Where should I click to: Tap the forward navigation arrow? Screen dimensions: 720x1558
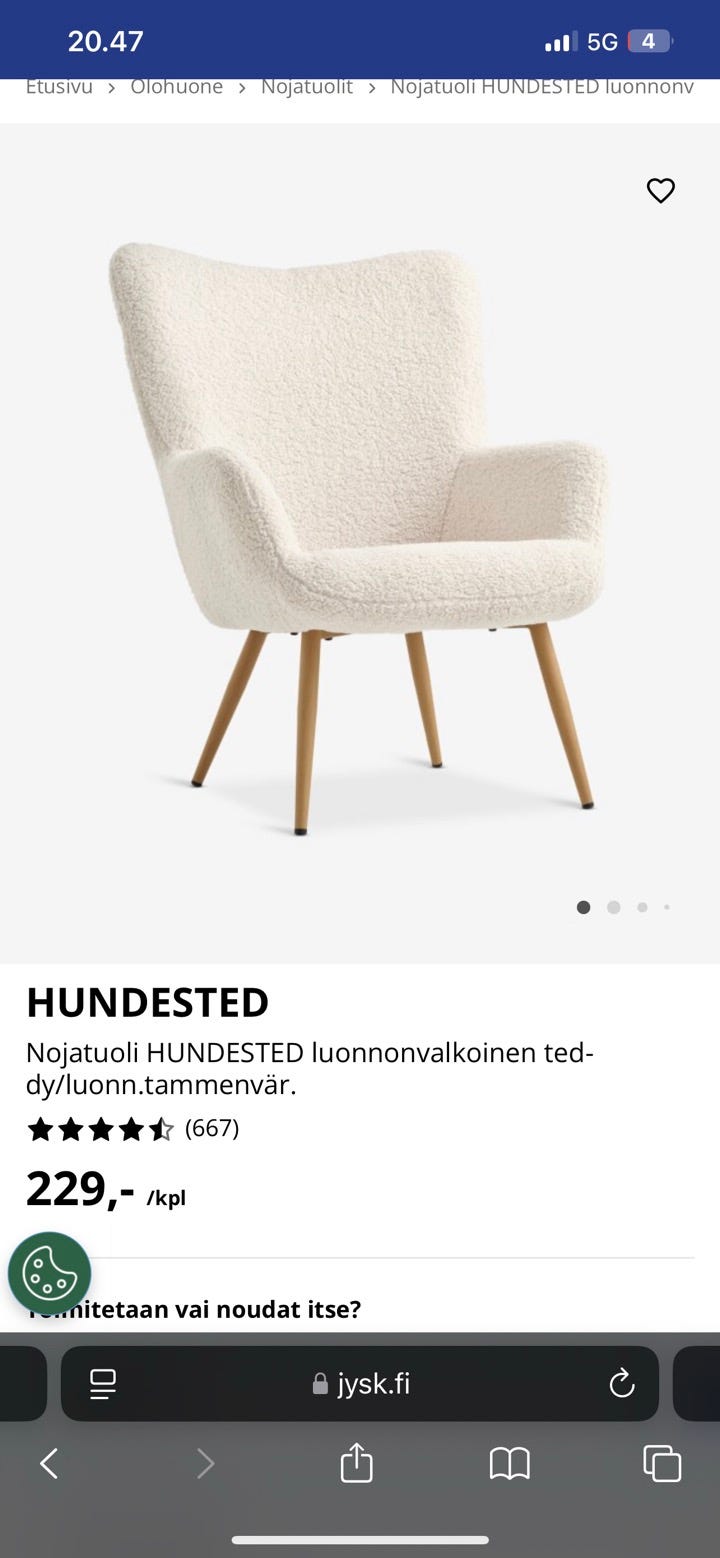(205, 1463)
